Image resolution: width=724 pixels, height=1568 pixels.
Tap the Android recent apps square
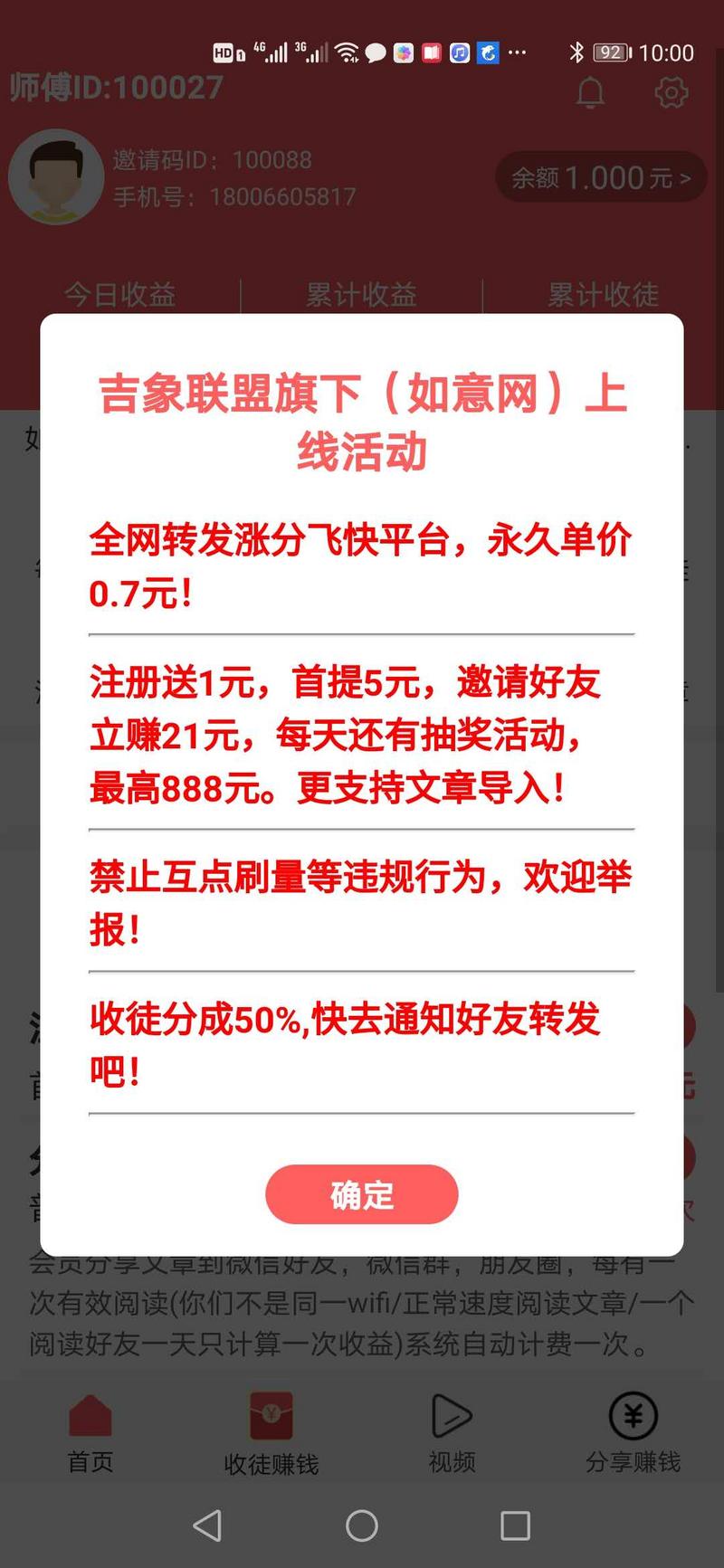(x=515, y=1525)
